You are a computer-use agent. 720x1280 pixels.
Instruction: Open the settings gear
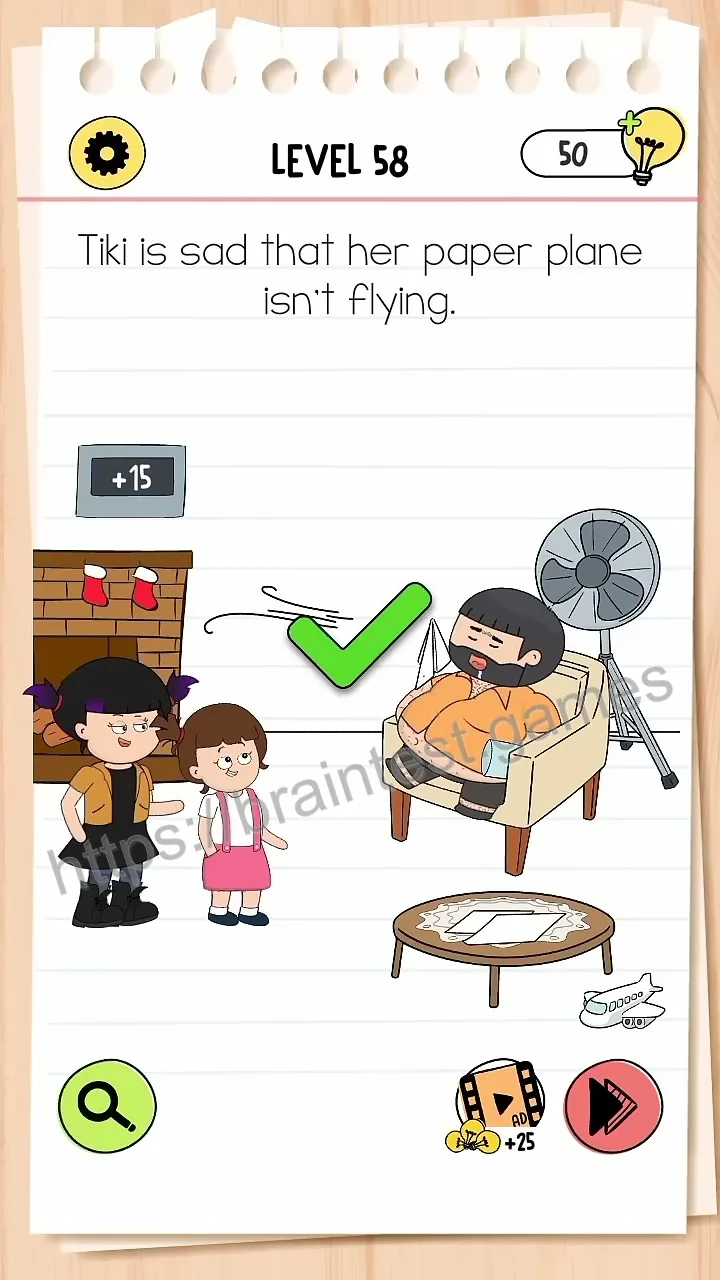[x=107, y=153]
